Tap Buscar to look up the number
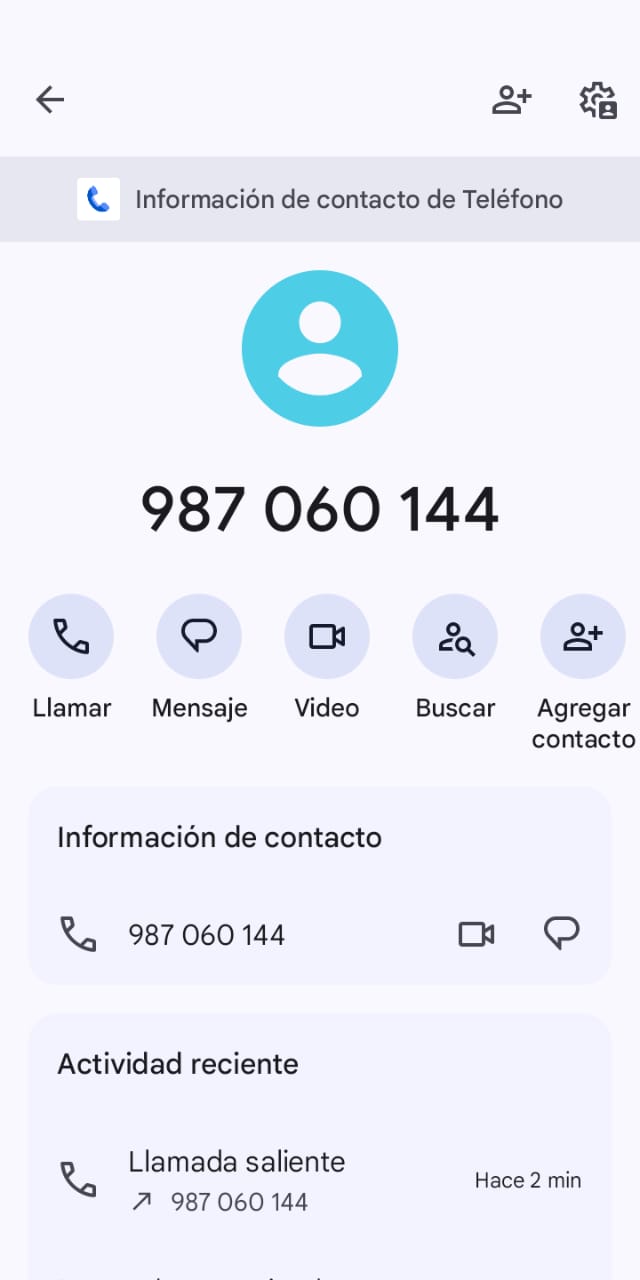 [x=455, y=637]
